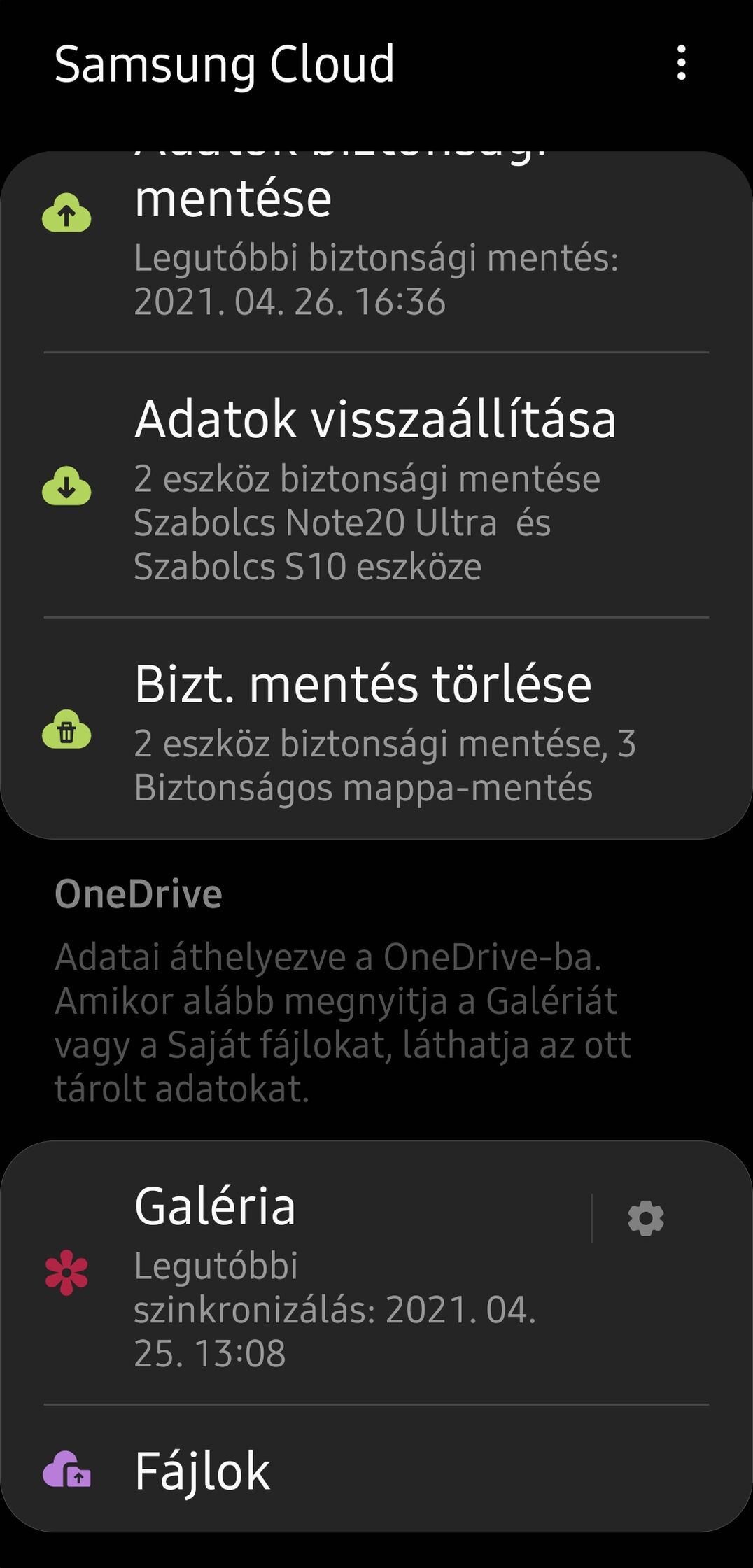Open Galéria settings gear

click(x=645, y=1219)
